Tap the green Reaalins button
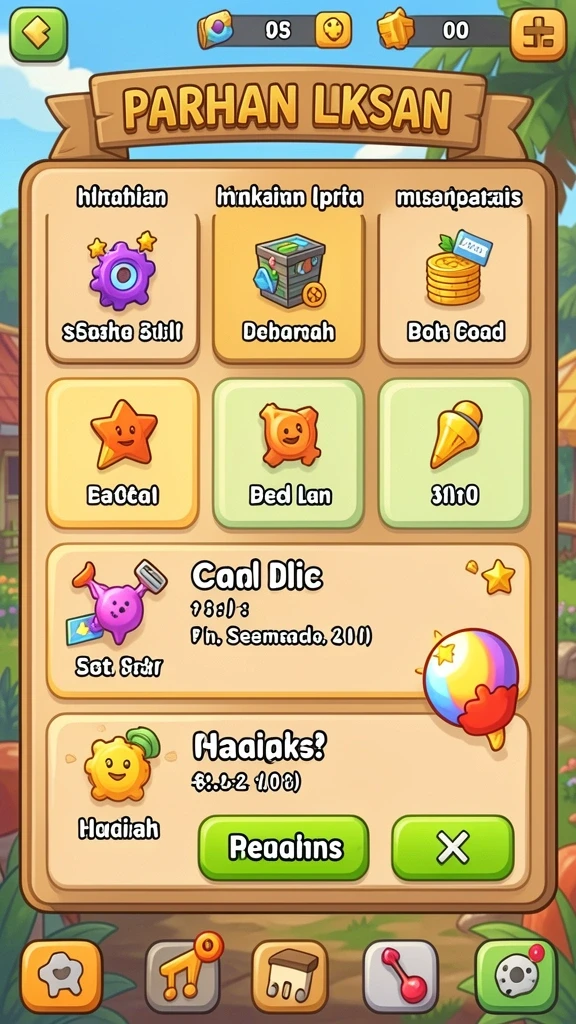 [x=283, y=848]
